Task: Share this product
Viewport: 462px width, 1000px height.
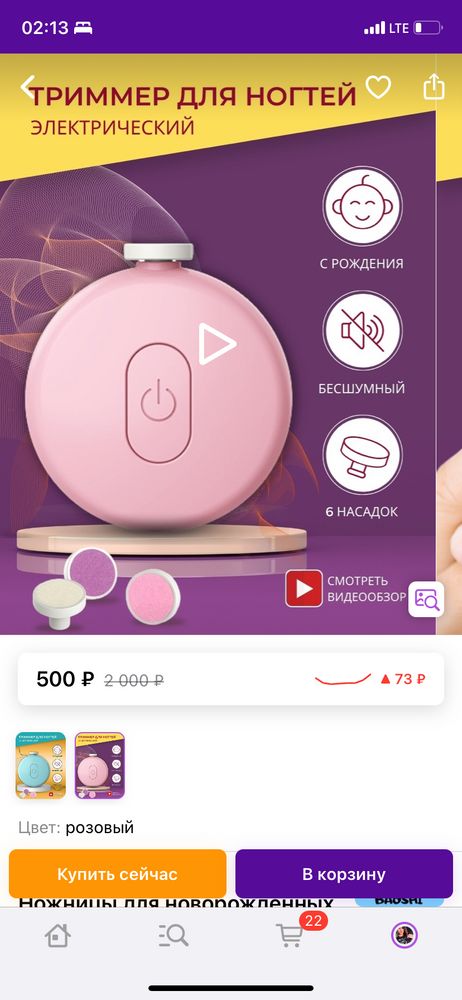Action: pos(434,87)
